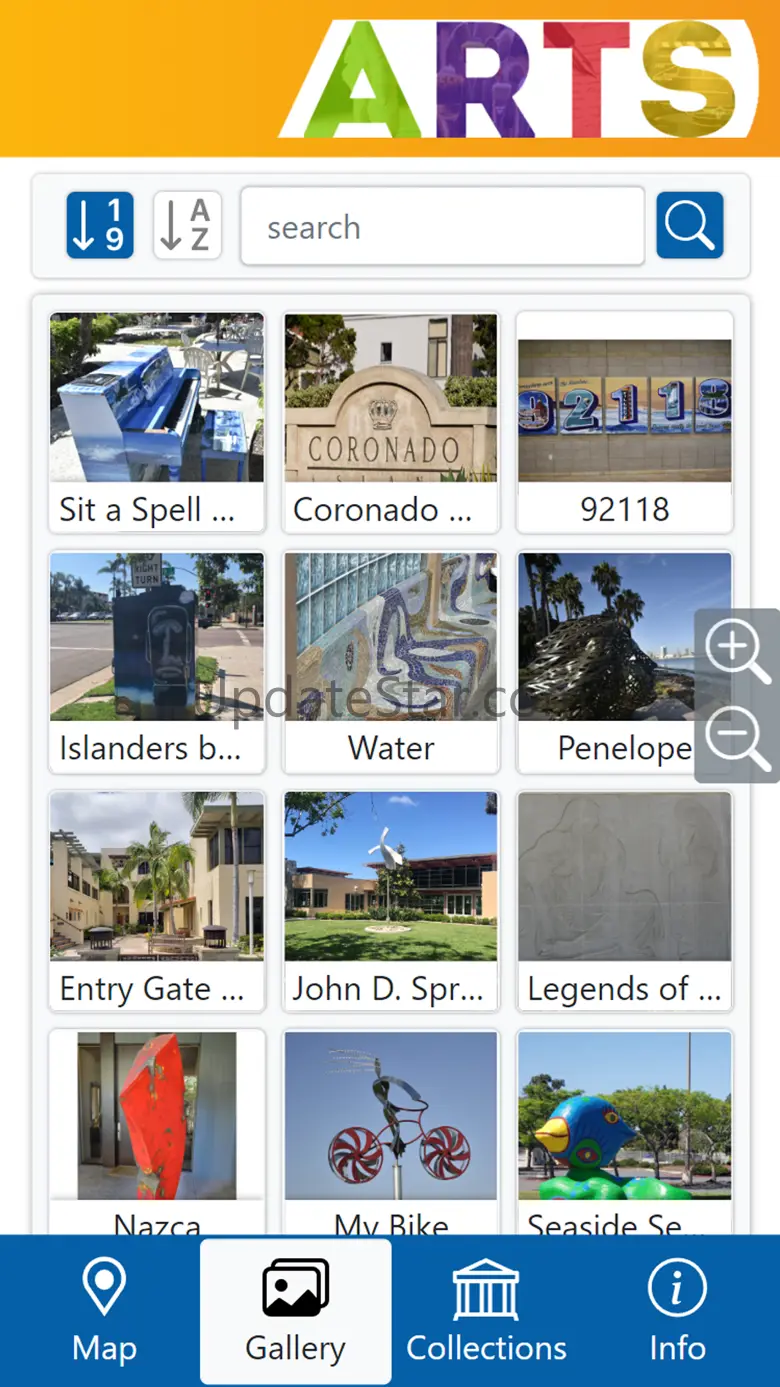This screenshot has width=780, height=1387.
Task: View the Entry Gate artwork
Action: click(157, 900)
